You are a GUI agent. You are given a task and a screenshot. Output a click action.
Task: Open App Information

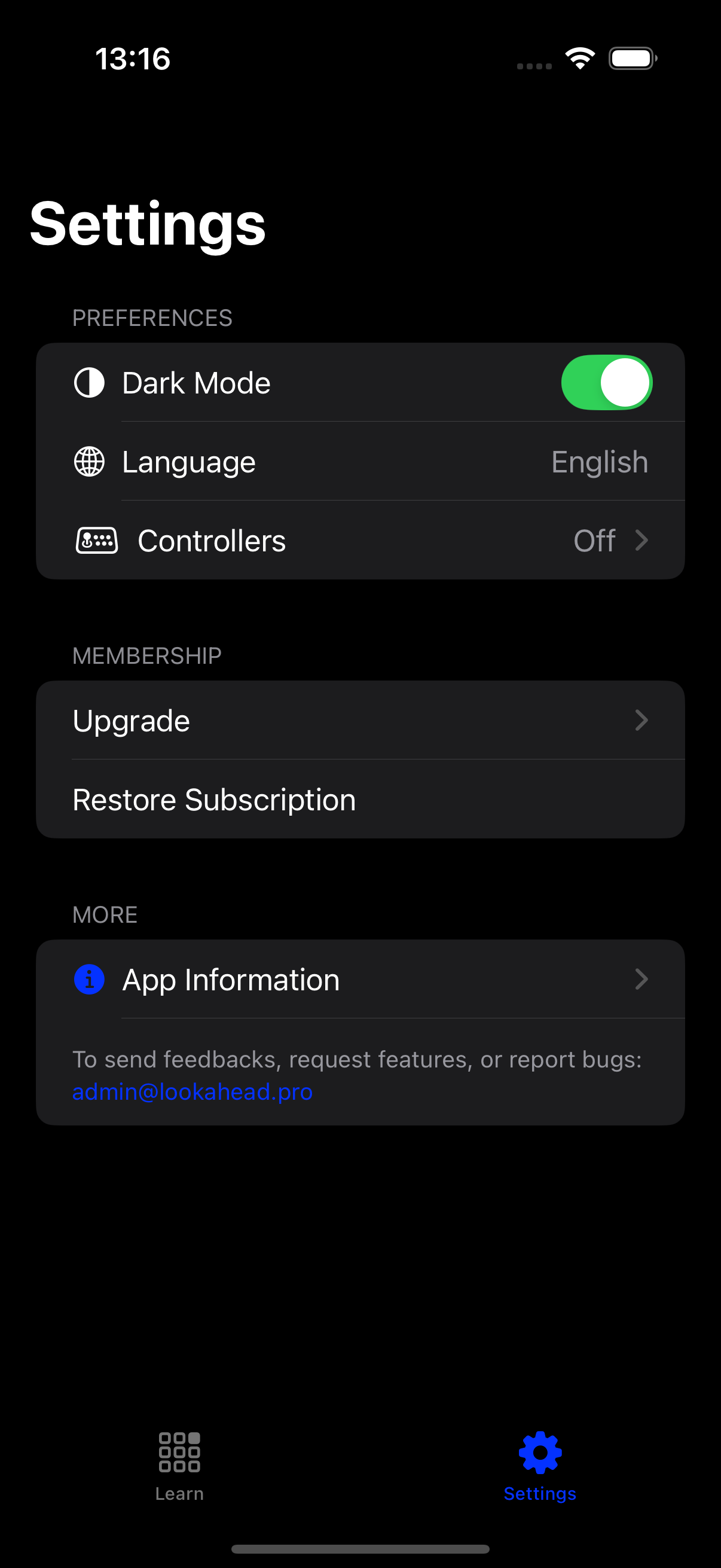point(360,980)
